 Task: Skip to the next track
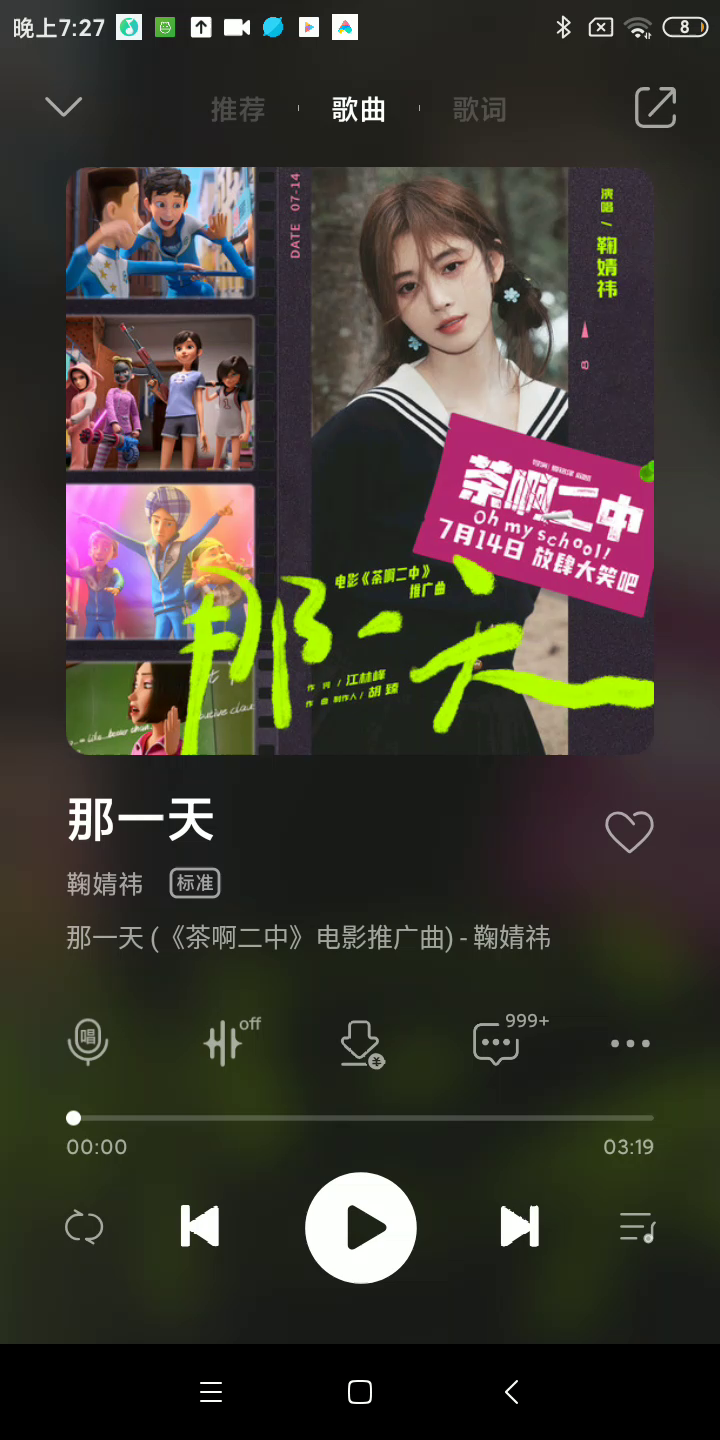tap(520, 1227)
